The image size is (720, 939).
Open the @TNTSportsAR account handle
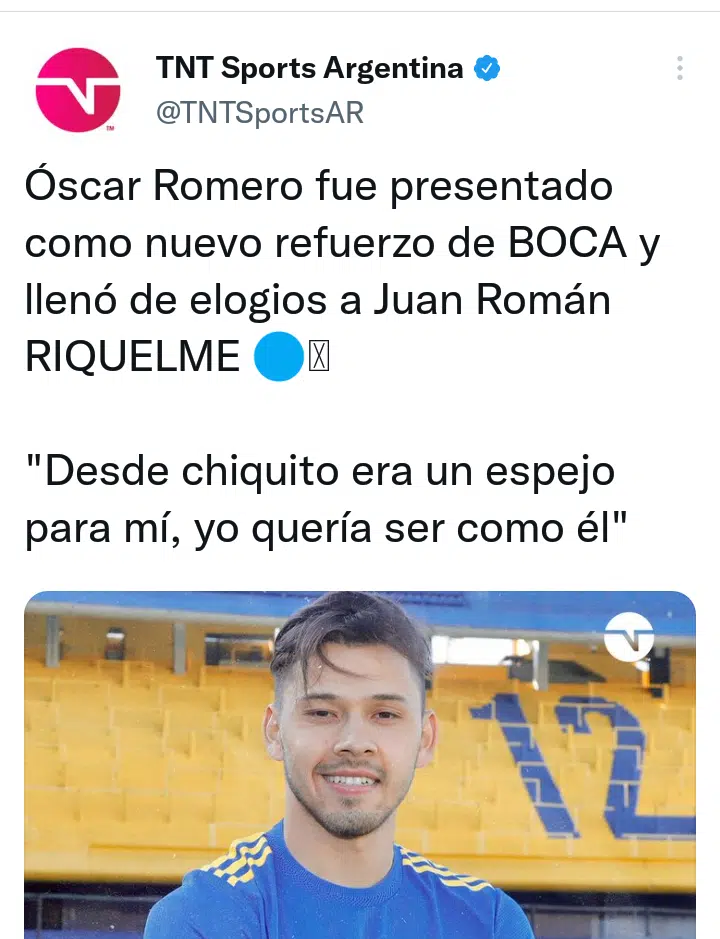[x=260, y=113]
